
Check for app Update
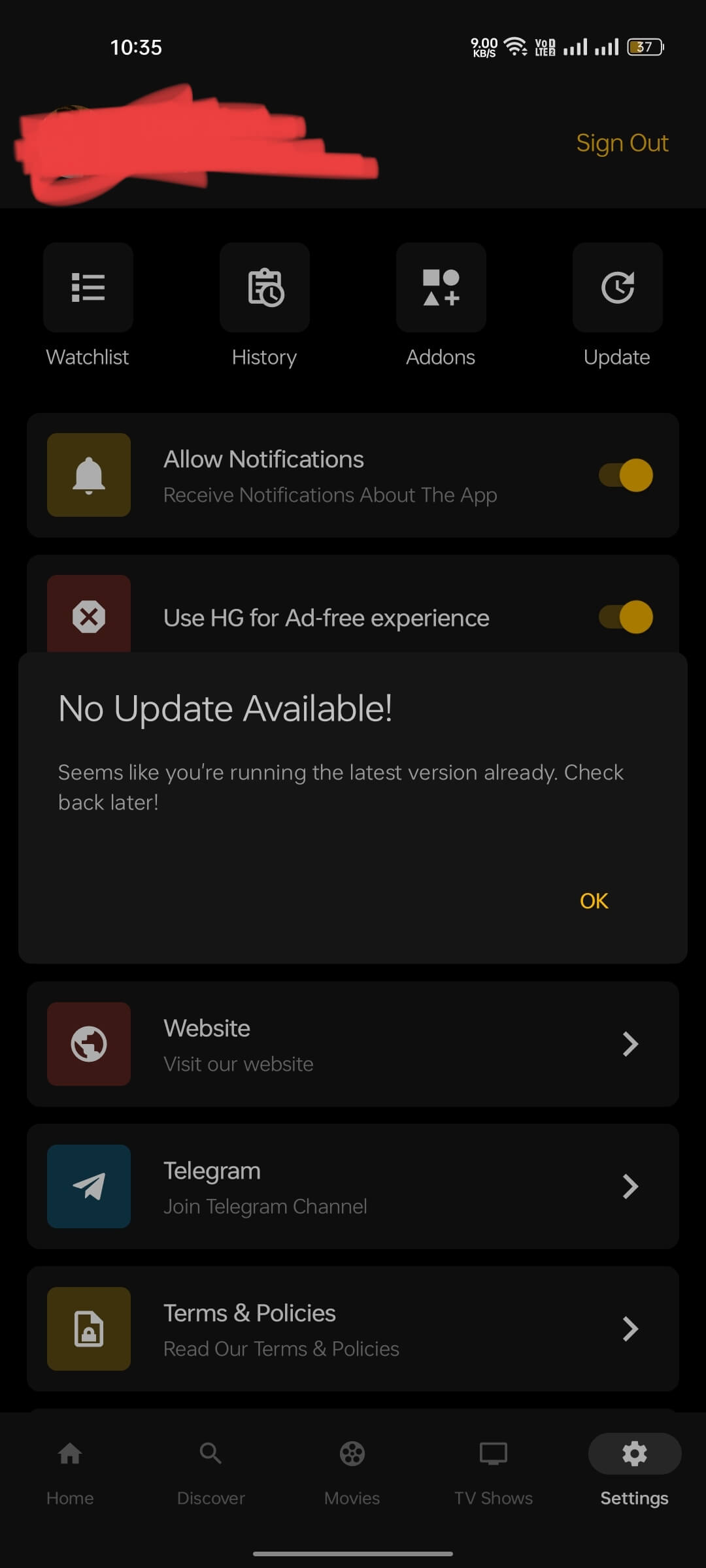tap(617, 288)
